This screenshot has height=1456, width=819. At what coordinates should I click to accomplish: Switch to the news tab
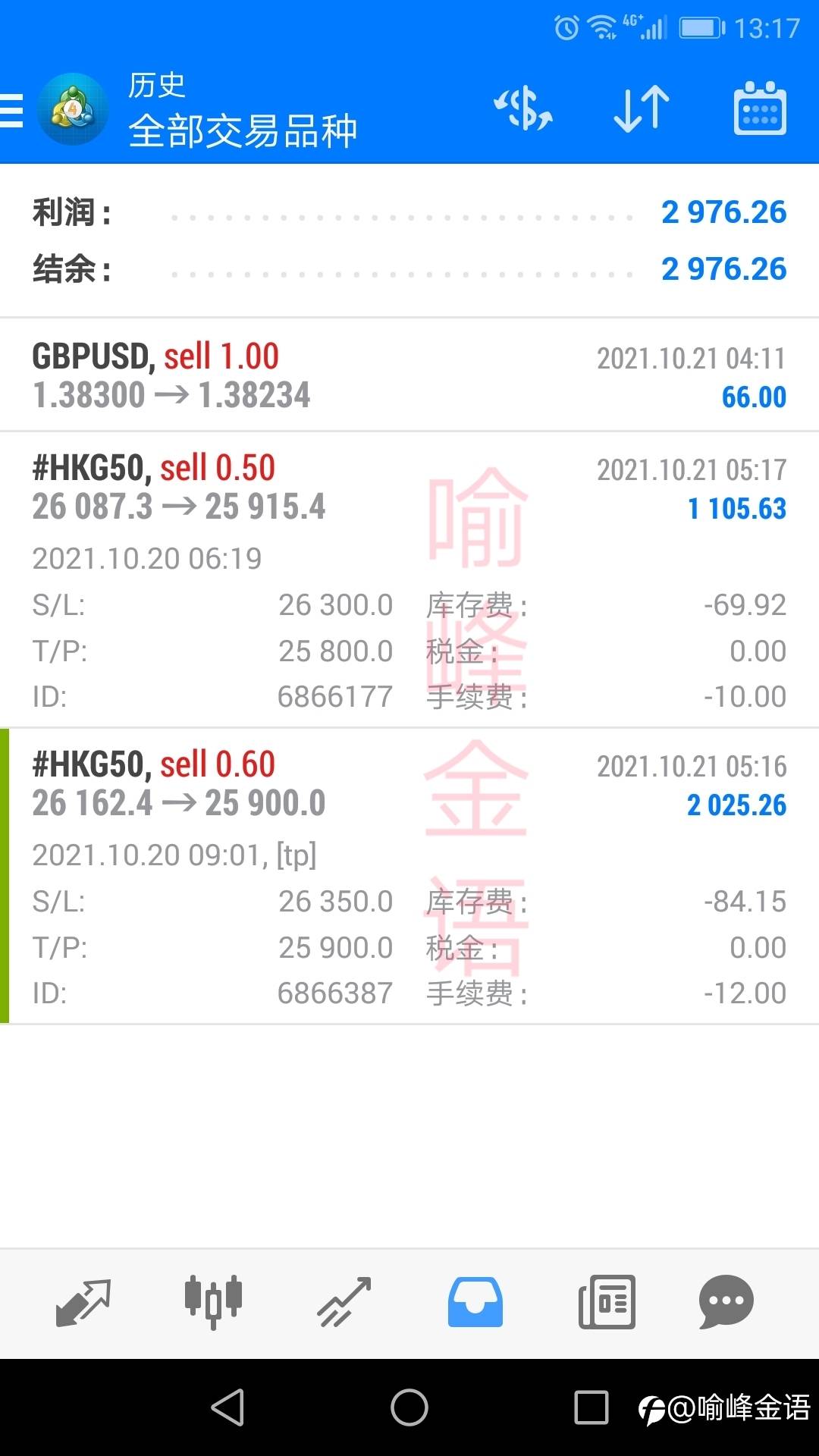point(607,1302)
